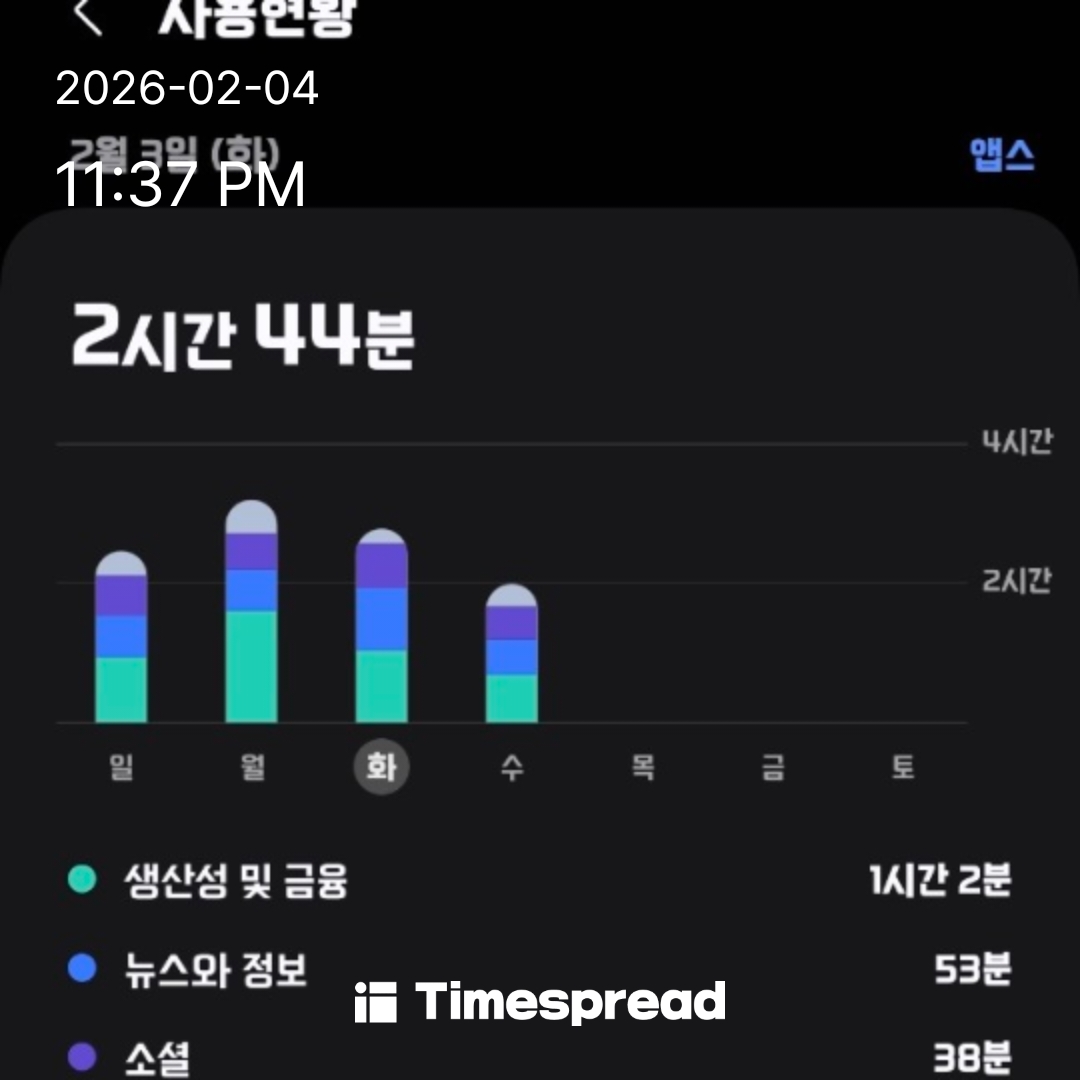1080x1080 pixels.
Task: Open the 앱스 view selector
Action: click(x=1001, y=155)
